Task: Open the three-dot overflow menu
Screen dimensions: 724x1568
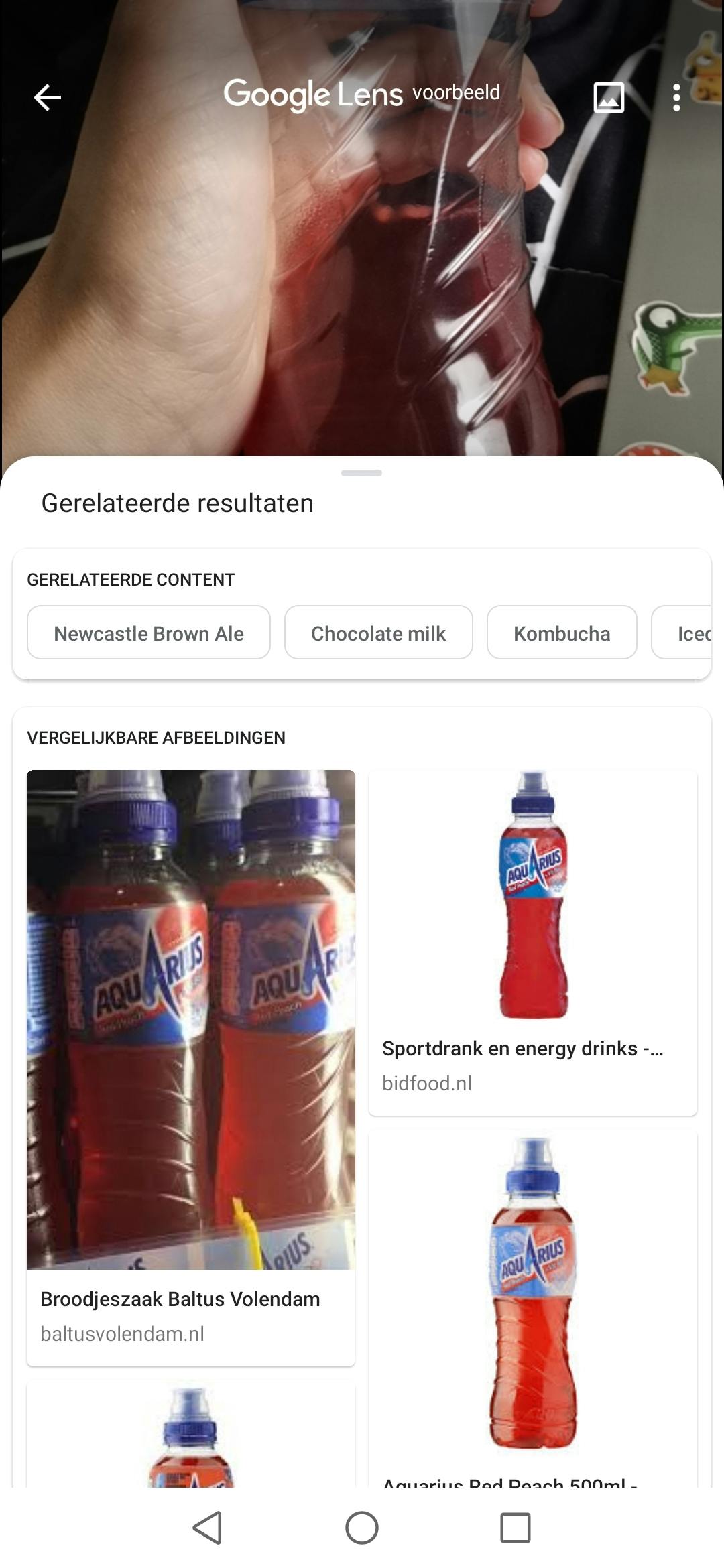Action: click(676, 98)
